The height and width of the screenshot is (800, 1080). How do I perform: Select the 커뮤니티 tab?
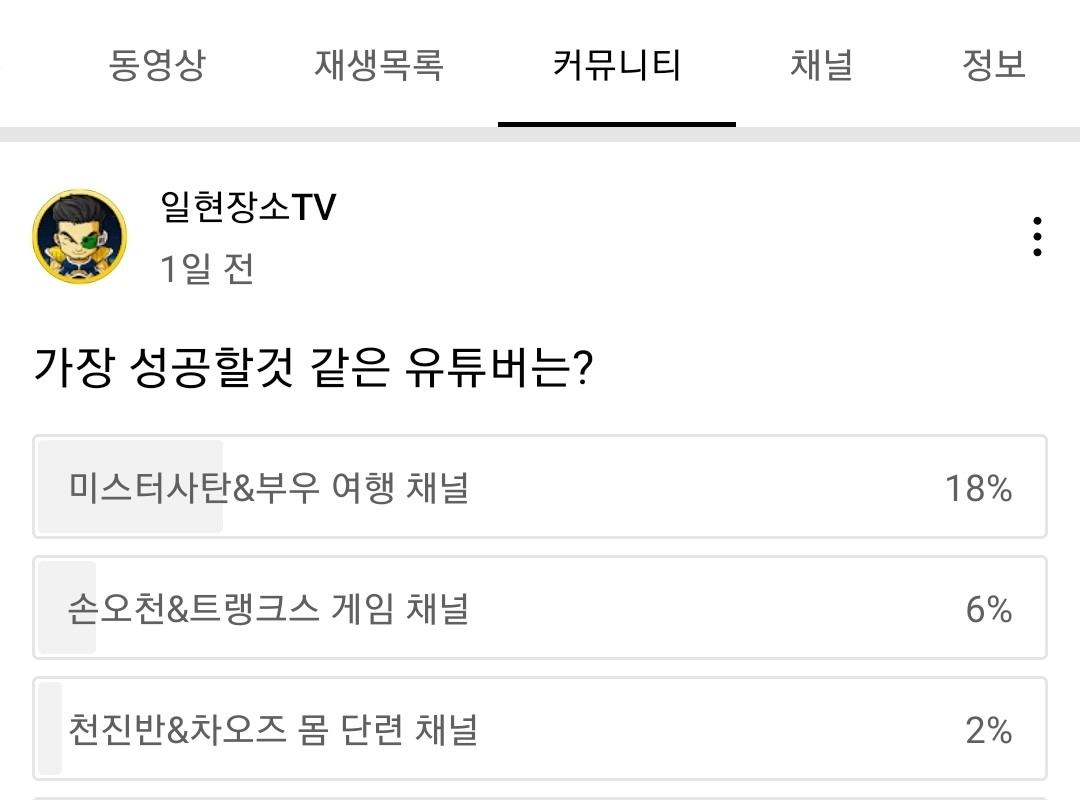click(617, 66)
